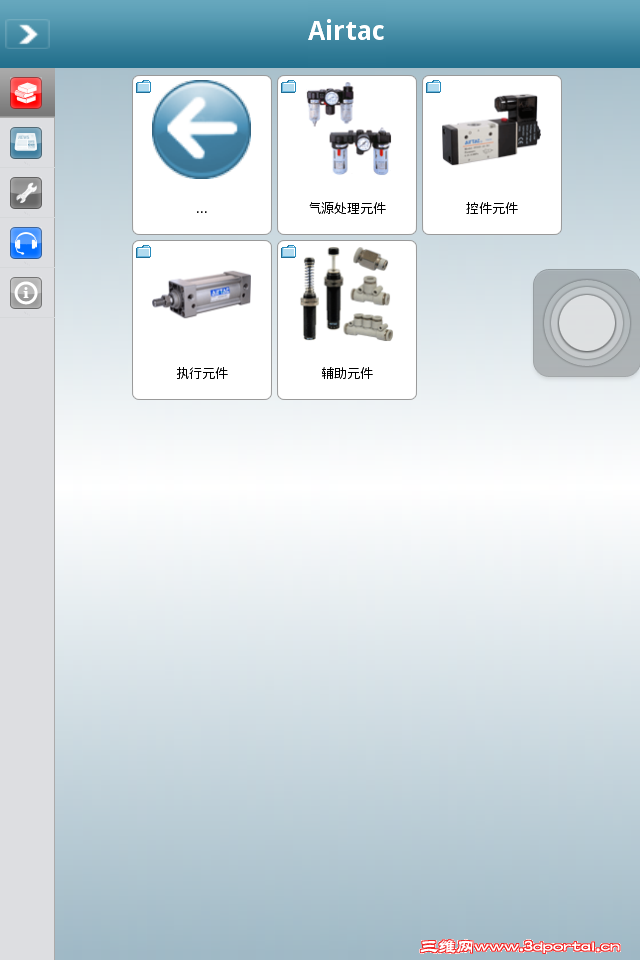Expand the sidebar with the arrow button
This screenshot has height=960, width=640.
[x=27, y=34]
